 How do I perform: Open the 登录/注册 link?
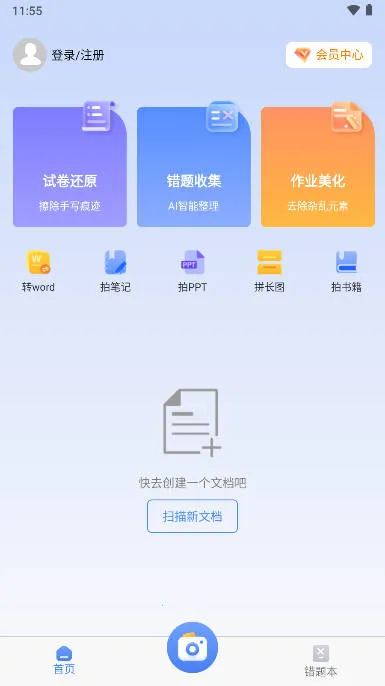(78, 56)
